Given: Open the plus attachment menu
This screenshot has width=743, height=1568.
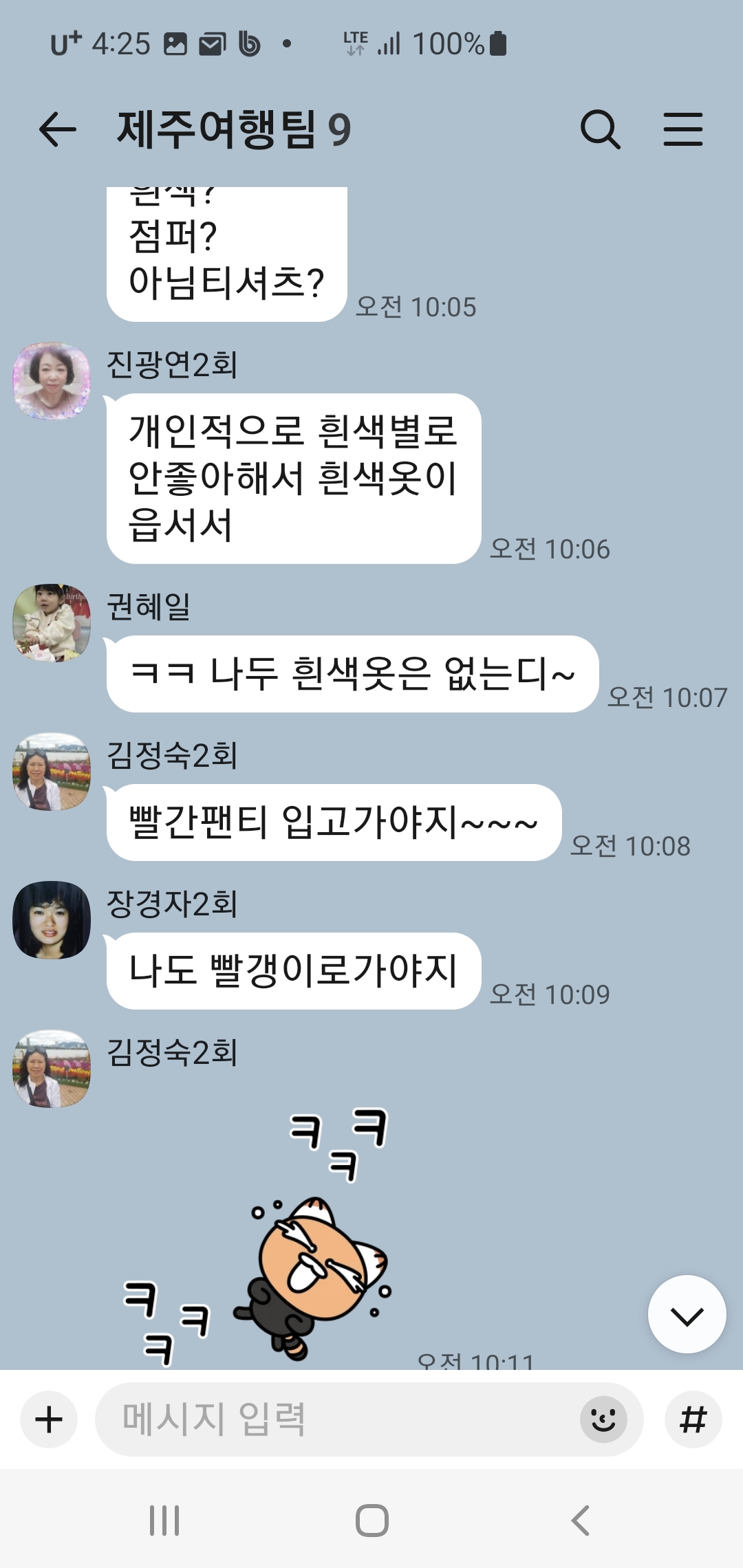Looking at the screenshot, I should [x=49, y=1419].
